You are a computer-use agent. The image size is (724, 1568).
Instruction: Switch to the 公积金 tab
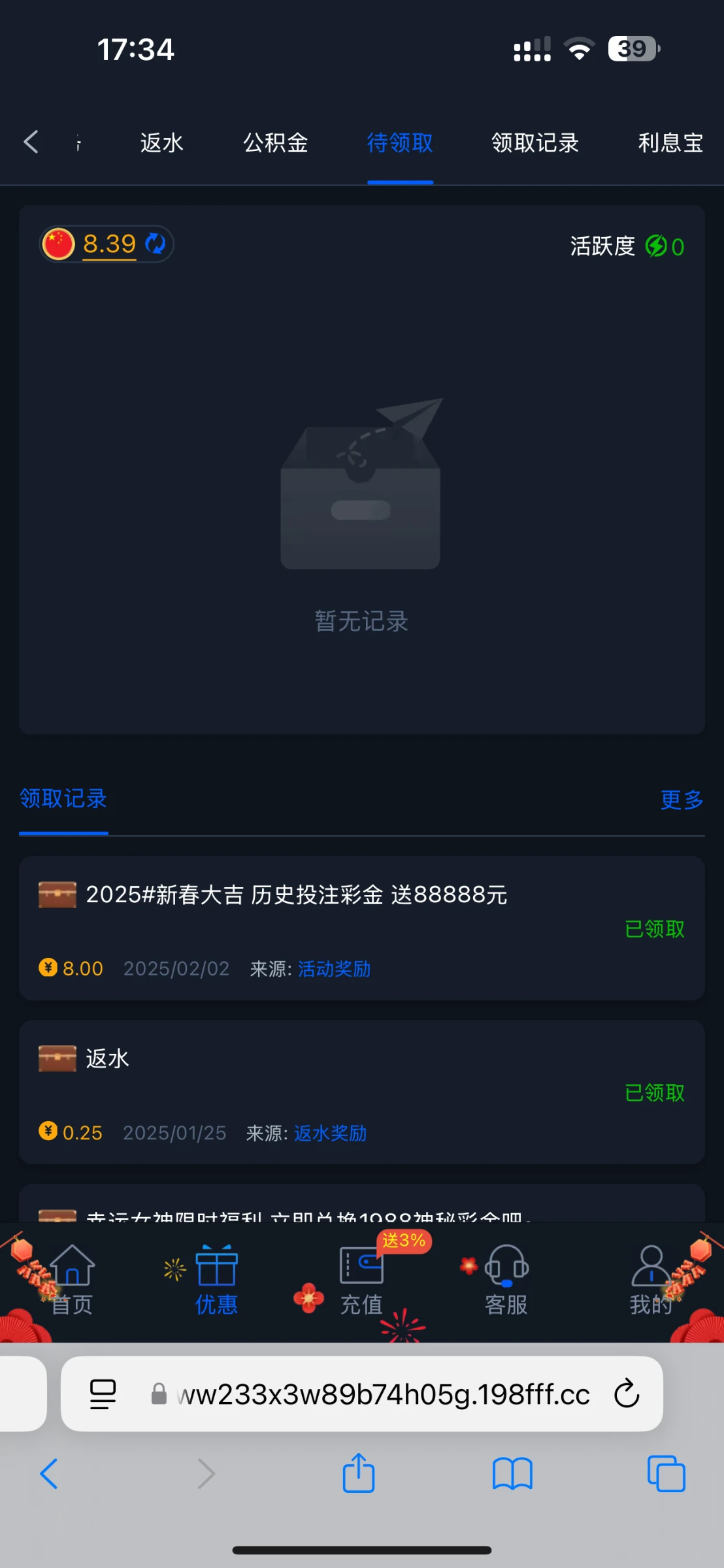click(276, 143)
